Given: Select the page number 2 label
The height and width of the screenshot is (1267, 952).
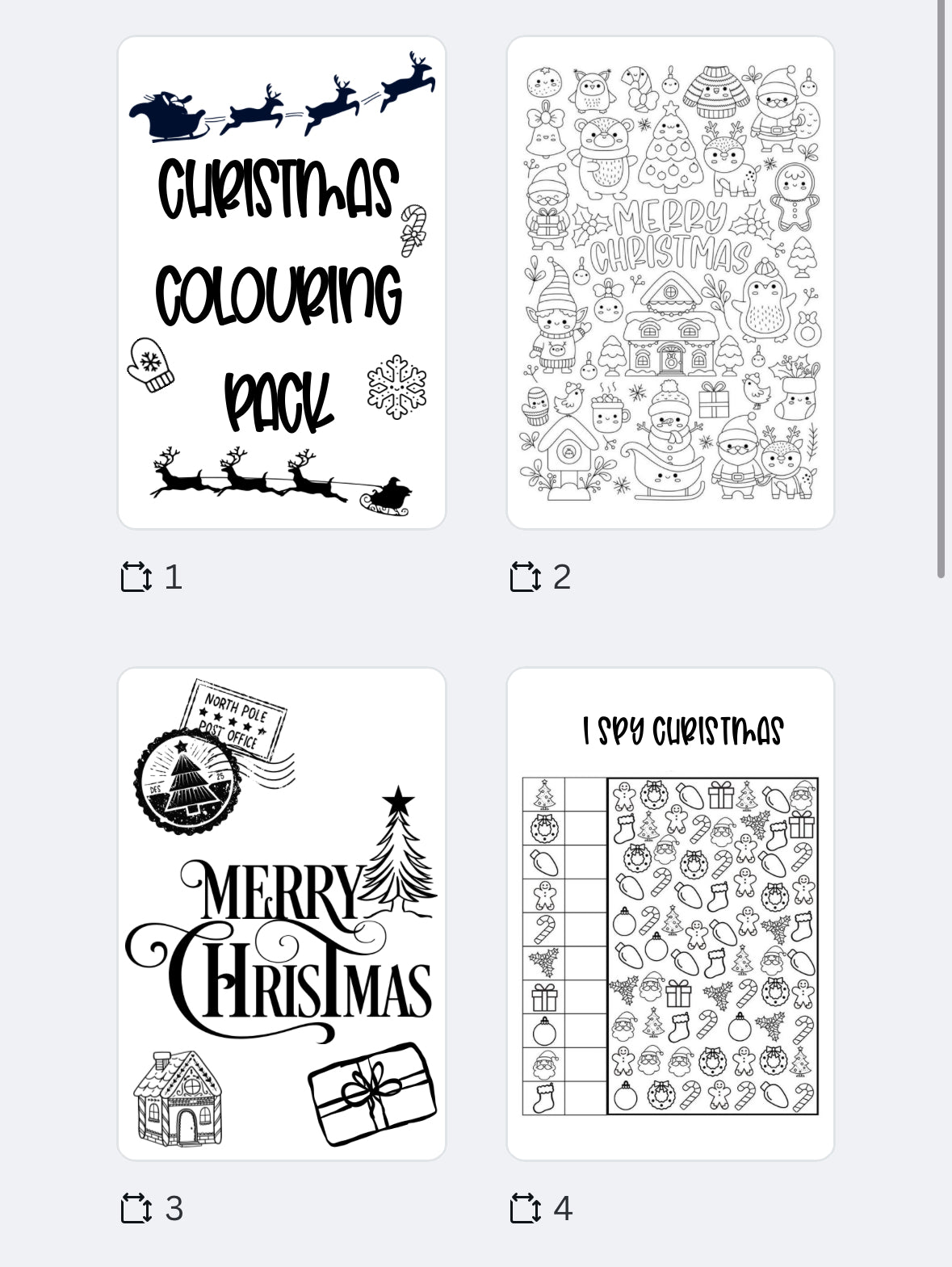Looking at the screenshot, I should (561, 576).
